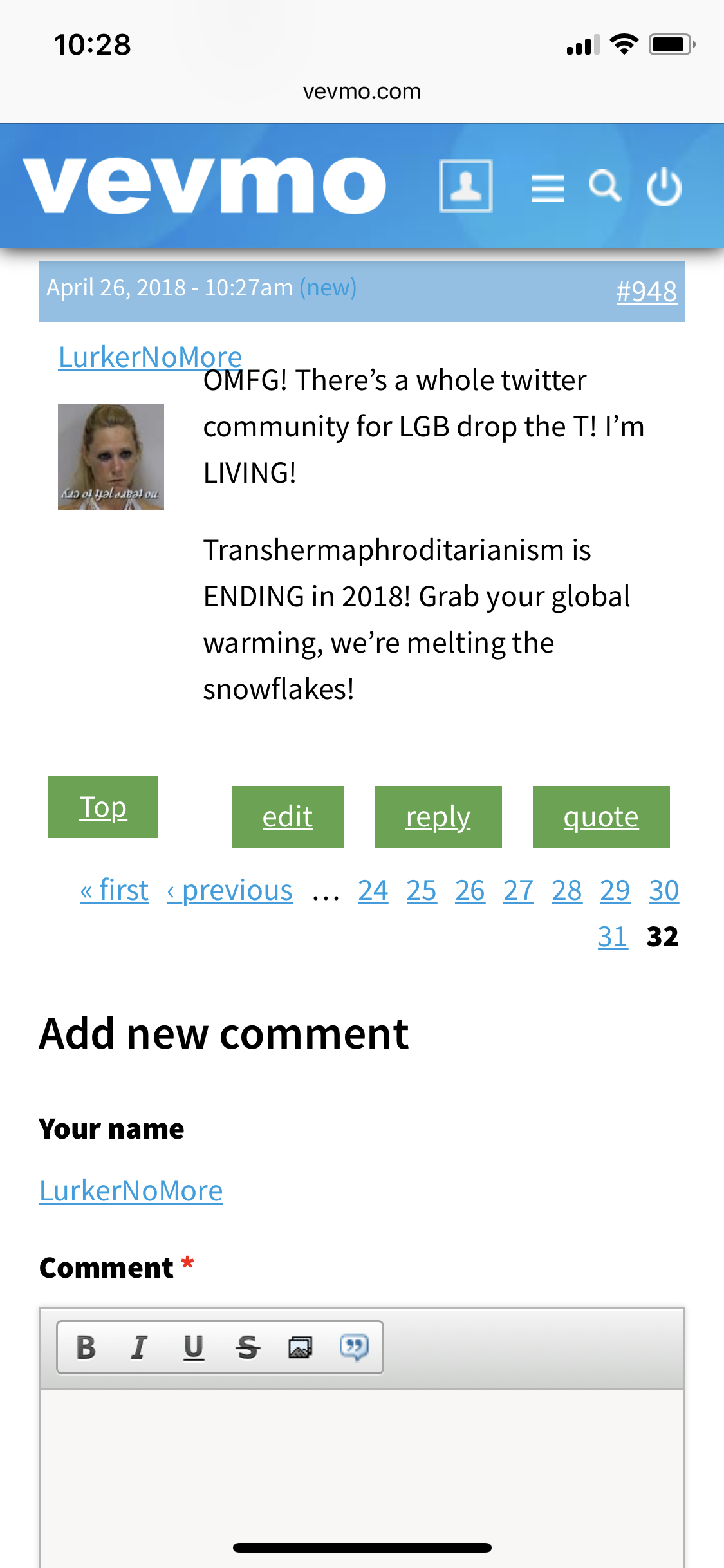Screen dimensions: 724x1568
Task: Open page 27
Action: 519,890
